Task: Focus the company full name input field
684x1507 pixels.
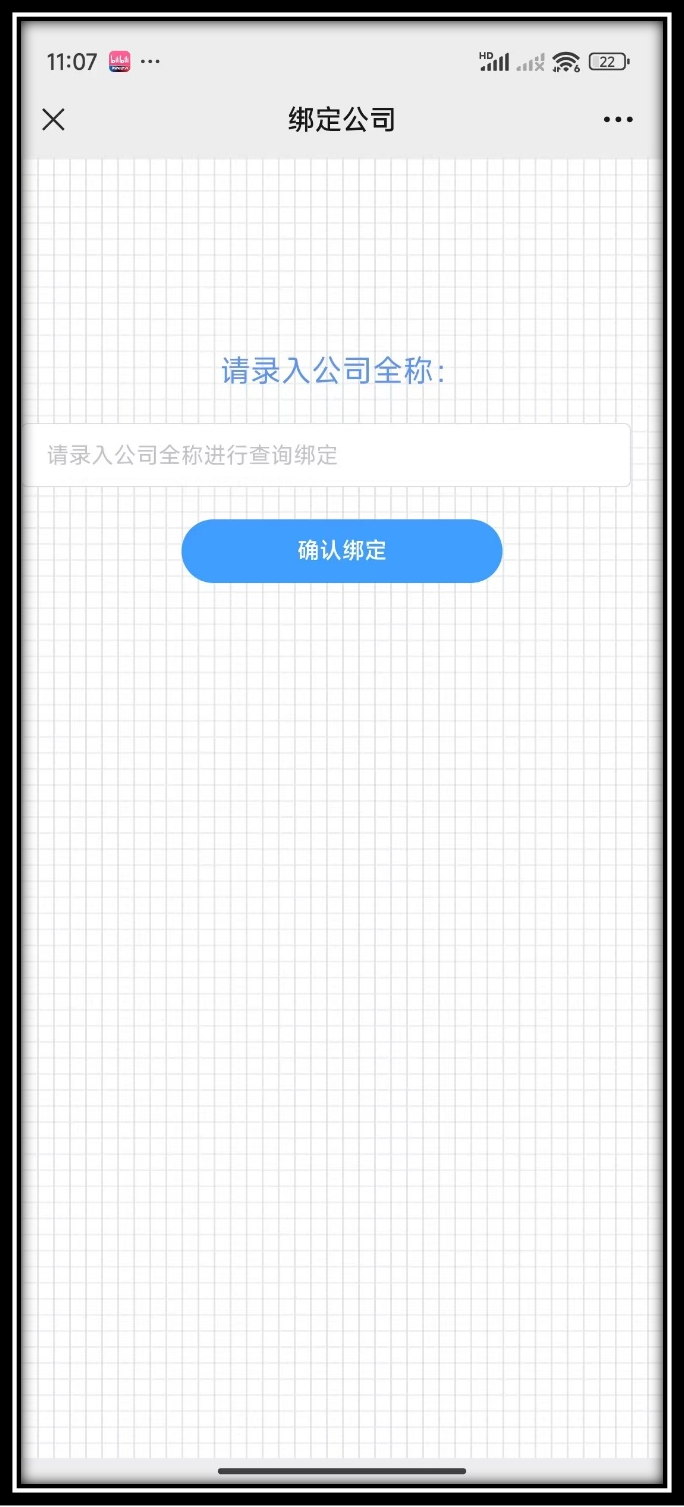Action: pyautogui.click(x=328, y=456)
